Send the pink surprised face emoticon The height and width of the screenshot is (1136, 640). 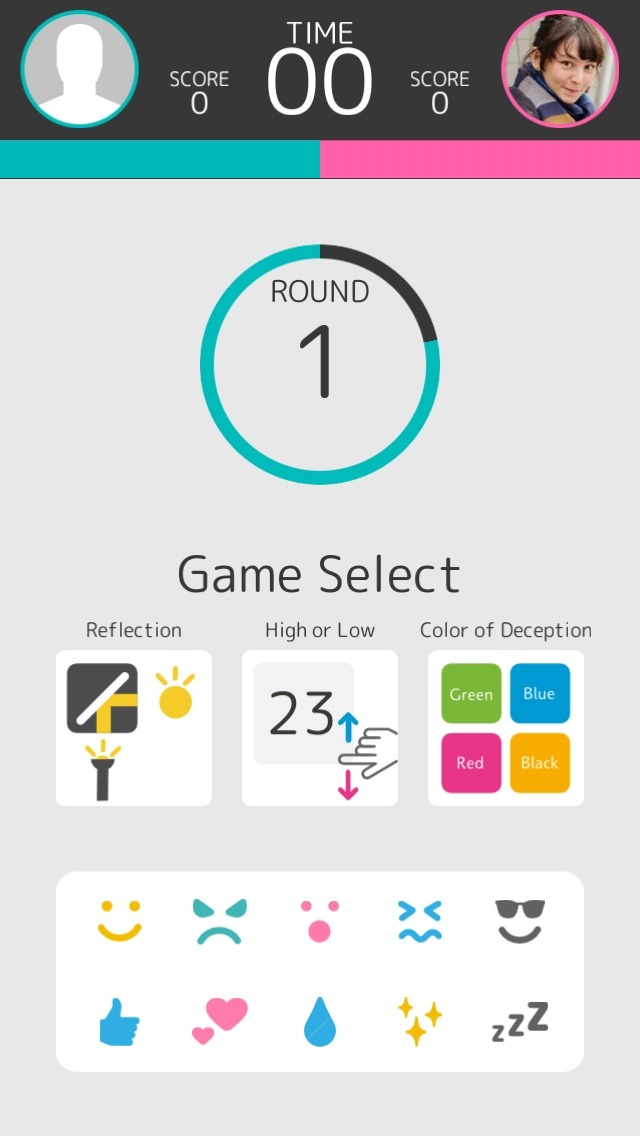(320, 921)
